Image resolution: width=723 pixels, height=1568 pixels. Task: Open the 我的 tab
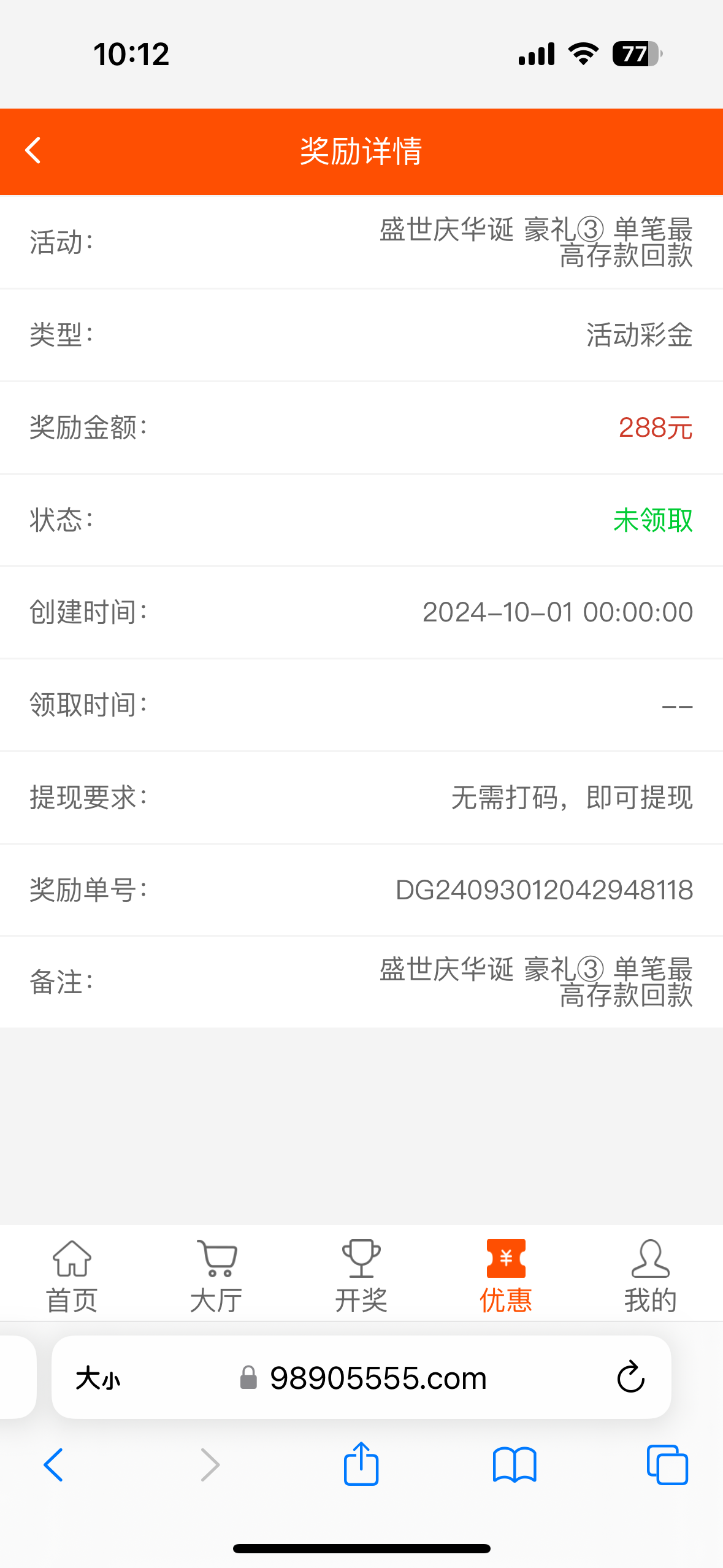tap(650, 1275)
